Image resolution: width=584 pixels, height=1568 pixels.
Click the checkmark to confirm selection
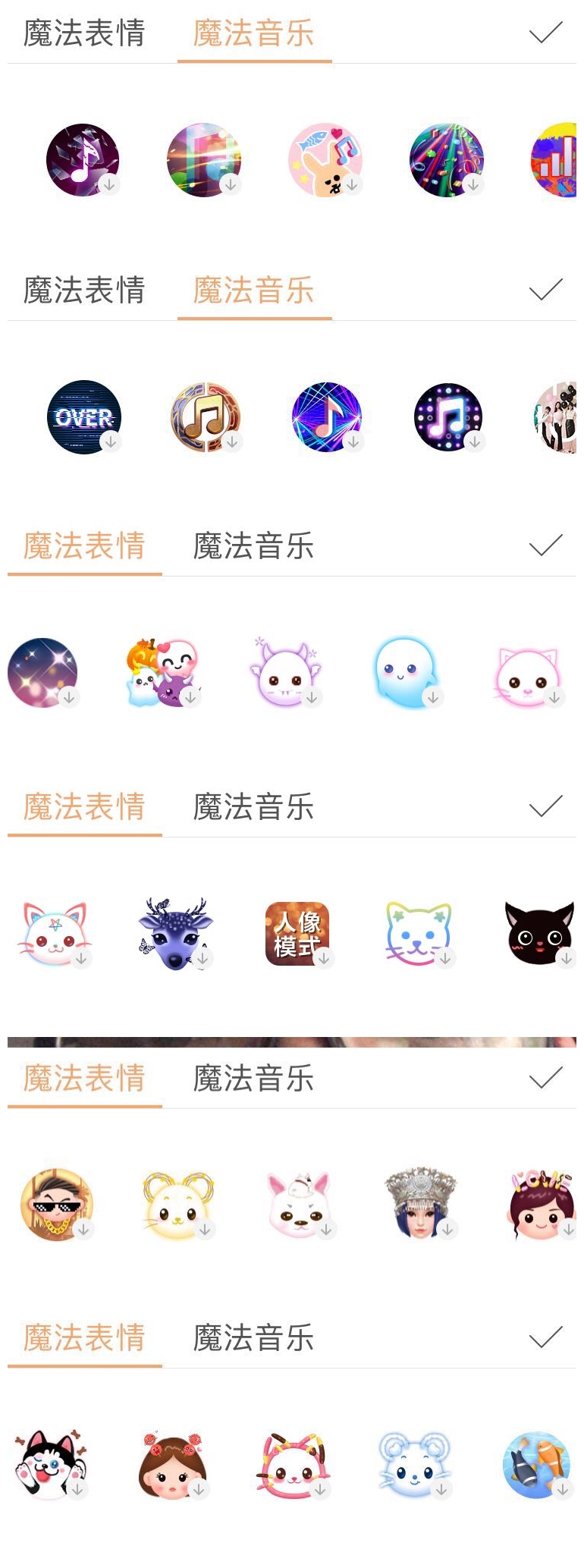pos(541,34)
